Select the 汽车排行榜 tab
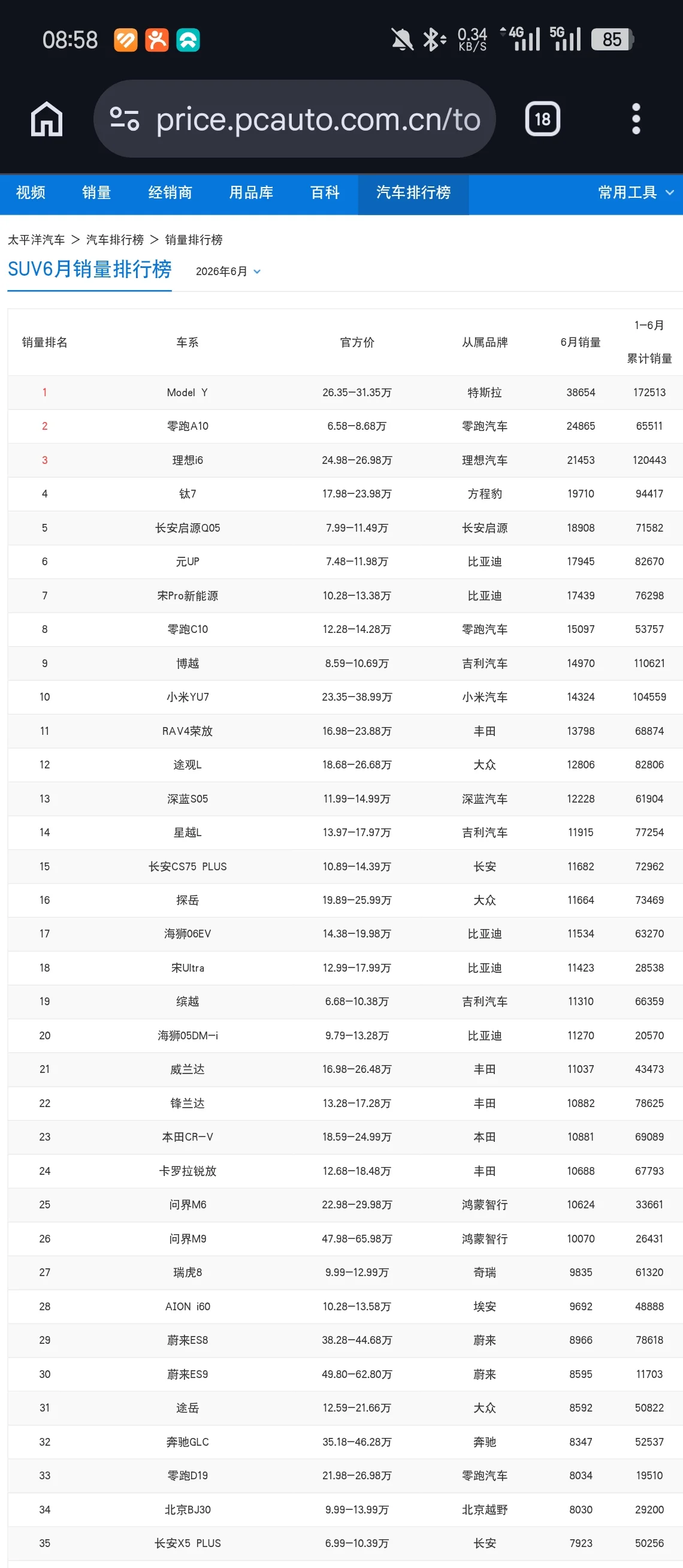This screenshot has width=683, height=1568. (413, 193)
